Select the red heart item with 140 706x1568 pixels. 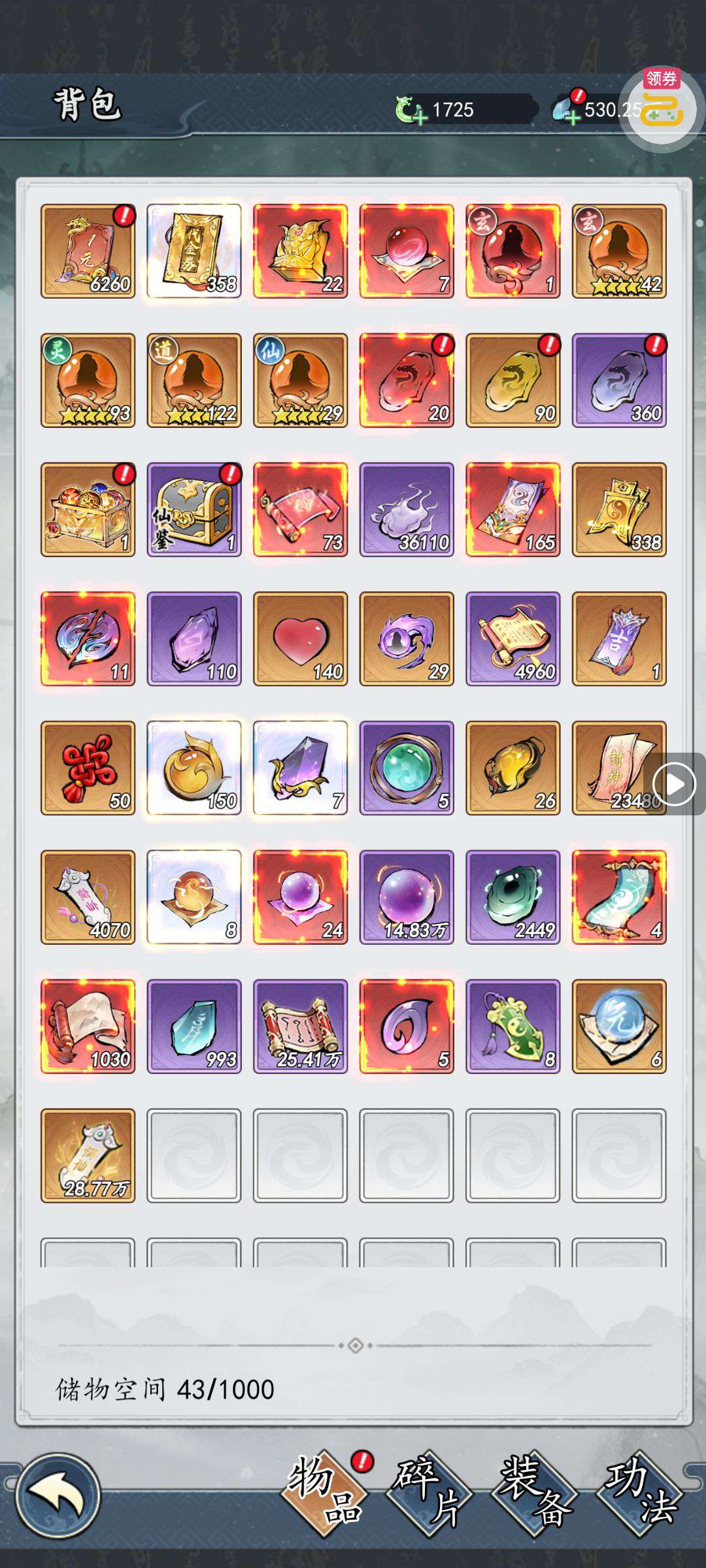[x=300, y=639]
